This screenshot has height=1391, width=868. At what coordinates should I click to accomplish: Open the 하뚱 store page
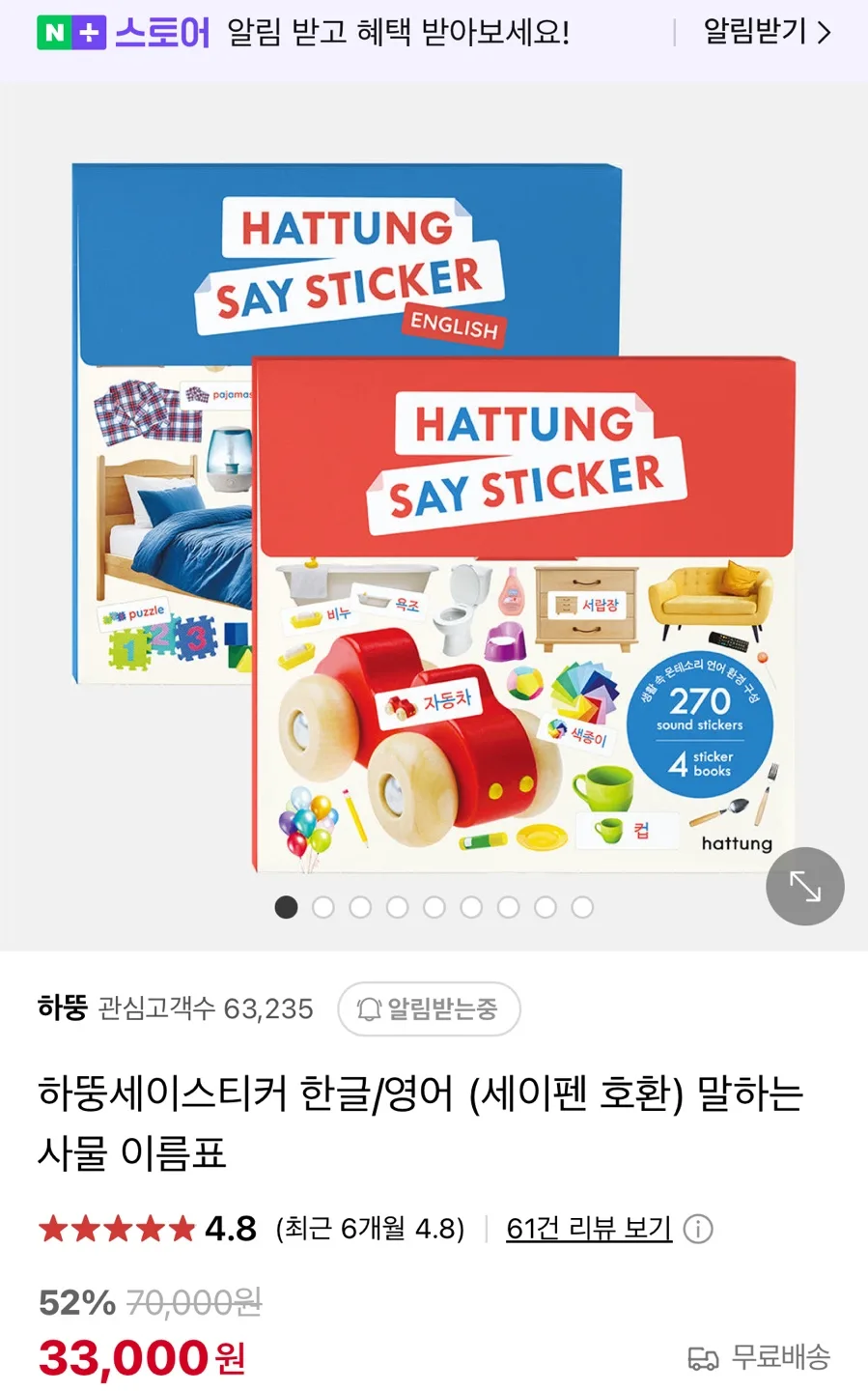coord(63,1008)
